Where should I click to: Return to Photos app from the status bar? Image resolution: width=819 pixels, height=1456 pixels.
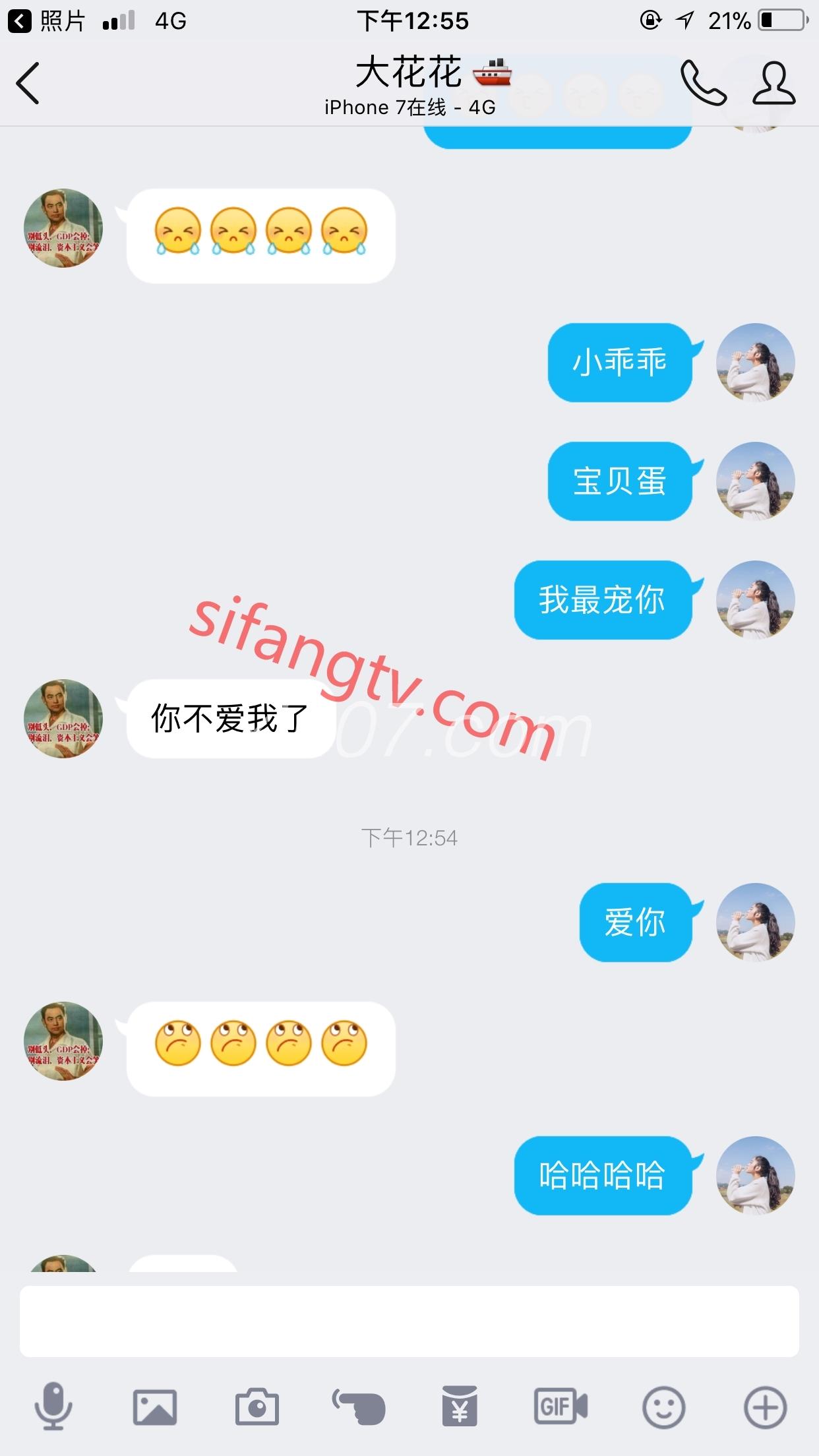coord(46,21)
